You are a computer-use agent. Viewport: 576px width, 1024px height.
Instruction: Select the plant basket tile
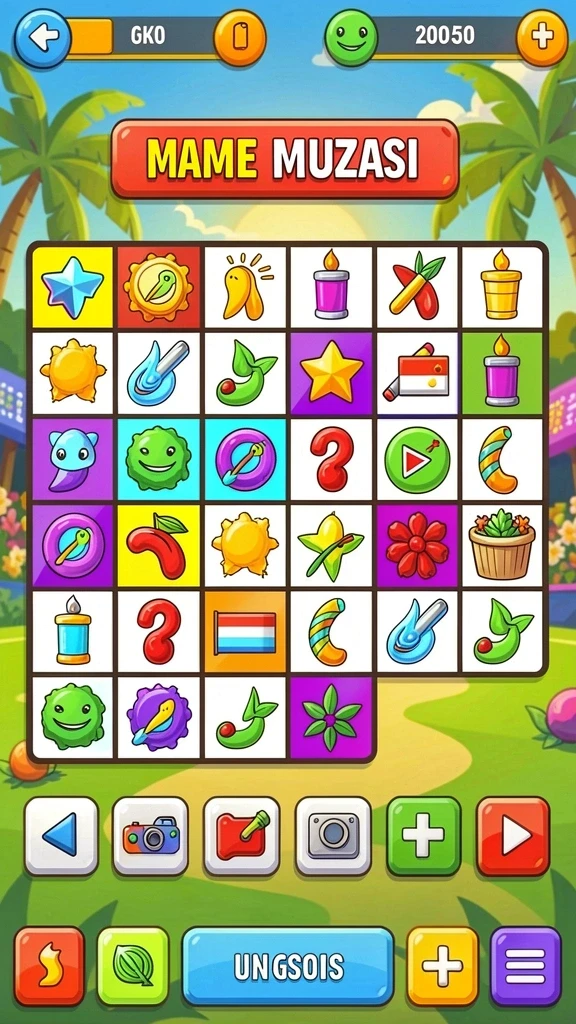[502, 545]
